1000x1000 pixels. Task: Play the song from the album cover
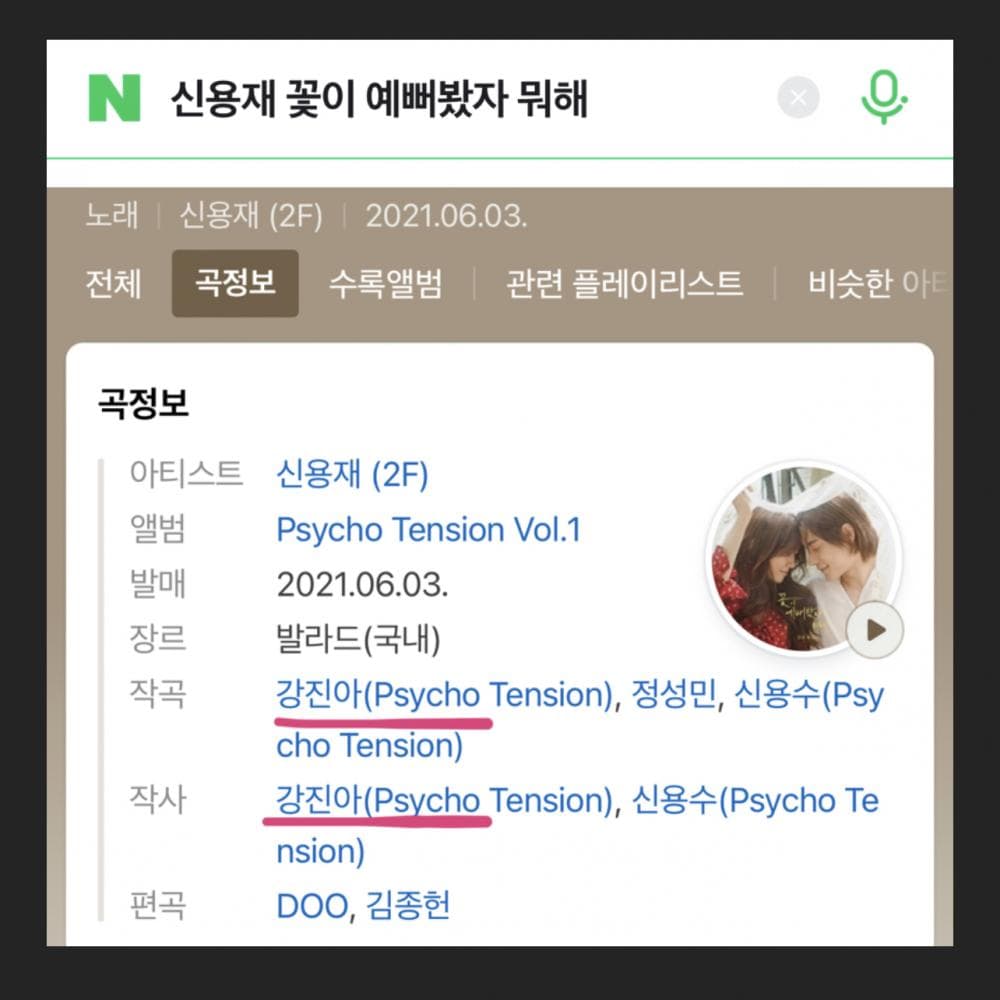point(874,629)
